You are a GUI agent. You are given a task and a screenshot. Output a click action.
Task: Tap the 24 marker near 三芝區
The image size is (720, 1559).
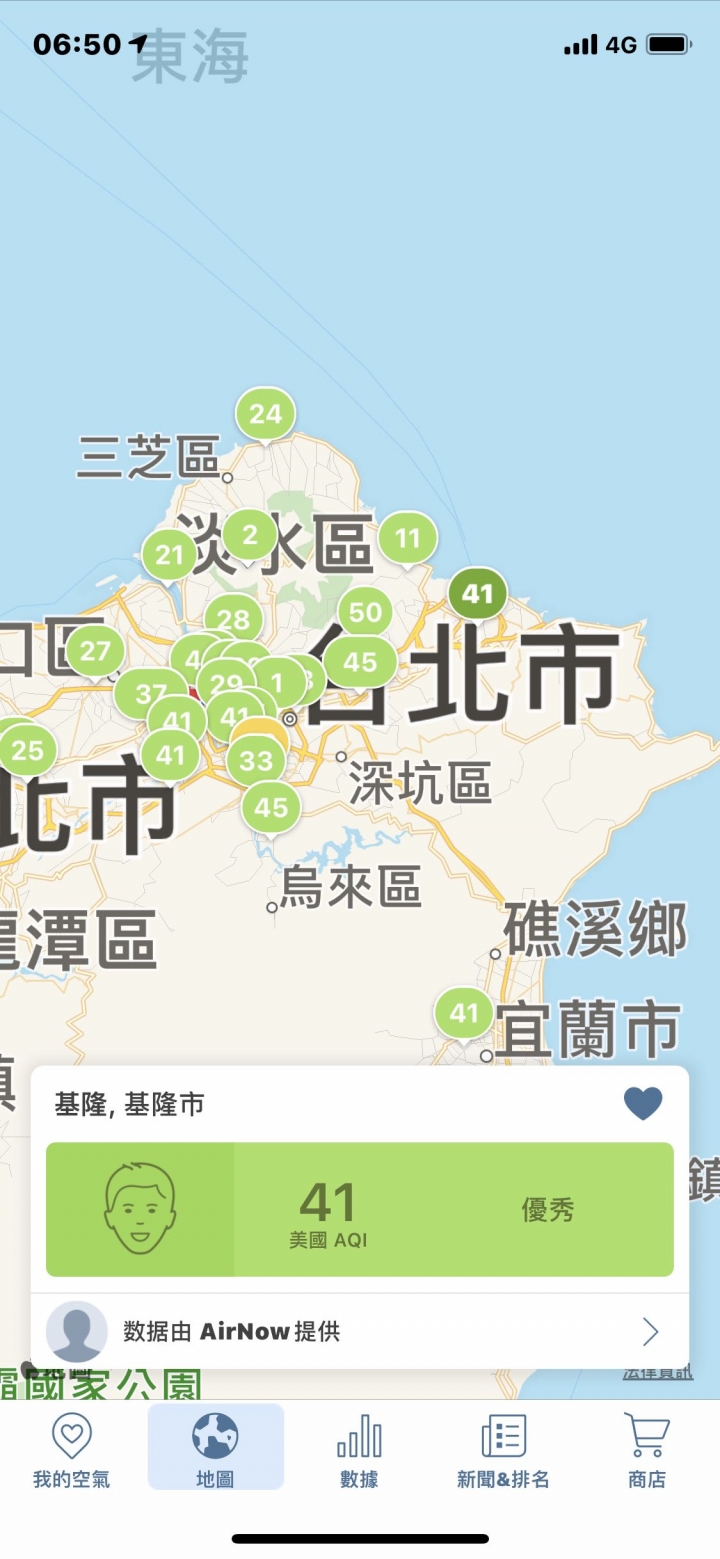point(265,413)
